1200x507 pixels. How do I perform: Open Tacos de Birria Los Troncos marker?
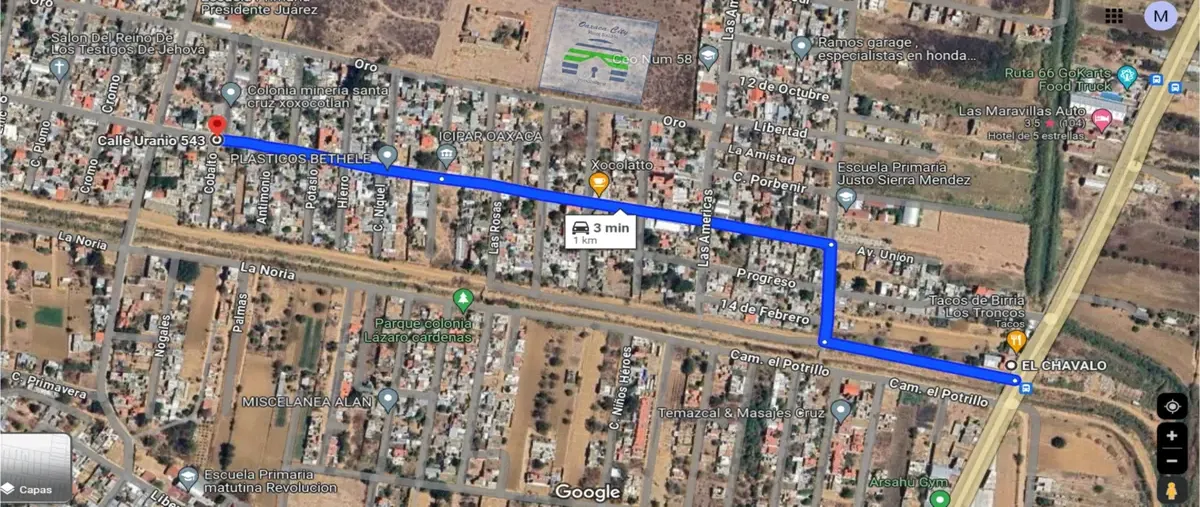(1016, 341)
